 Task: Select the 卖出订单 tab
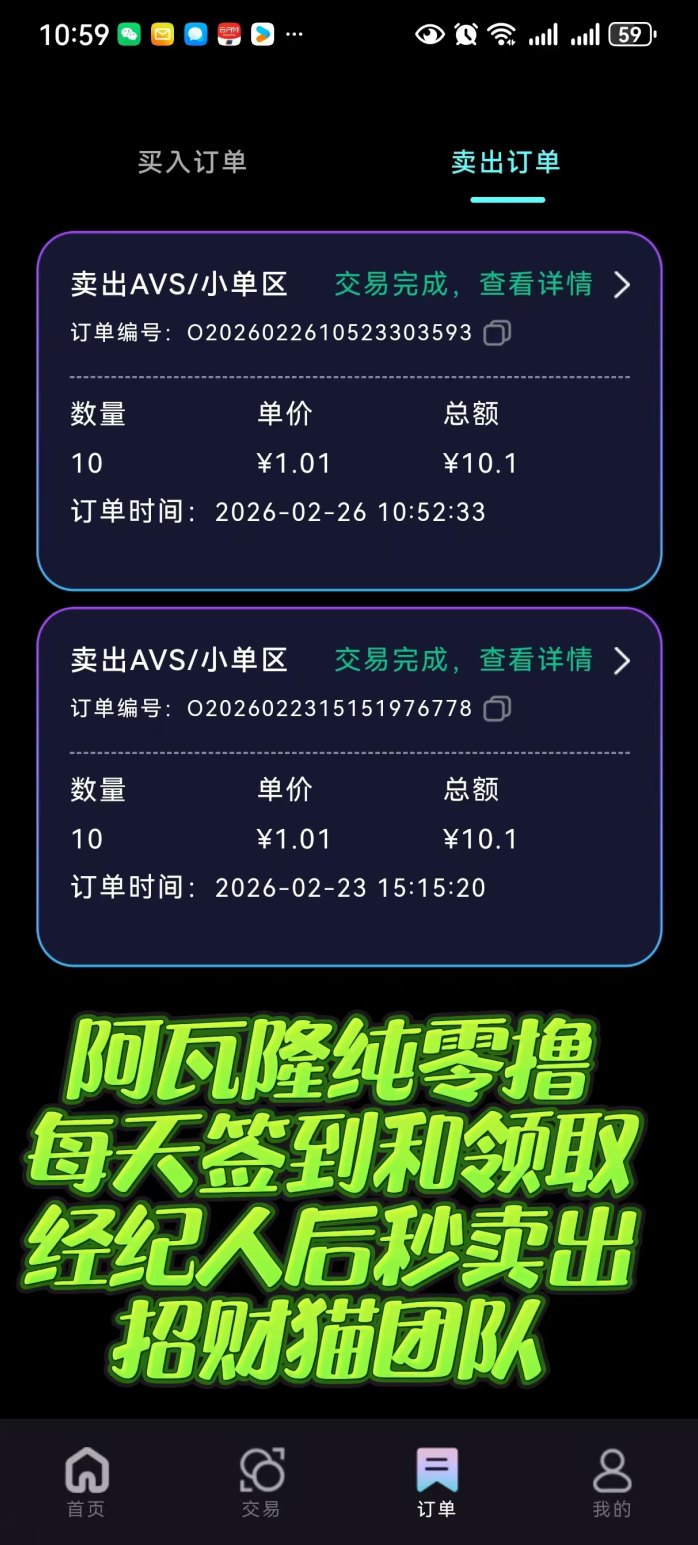[x=505, y=162]
